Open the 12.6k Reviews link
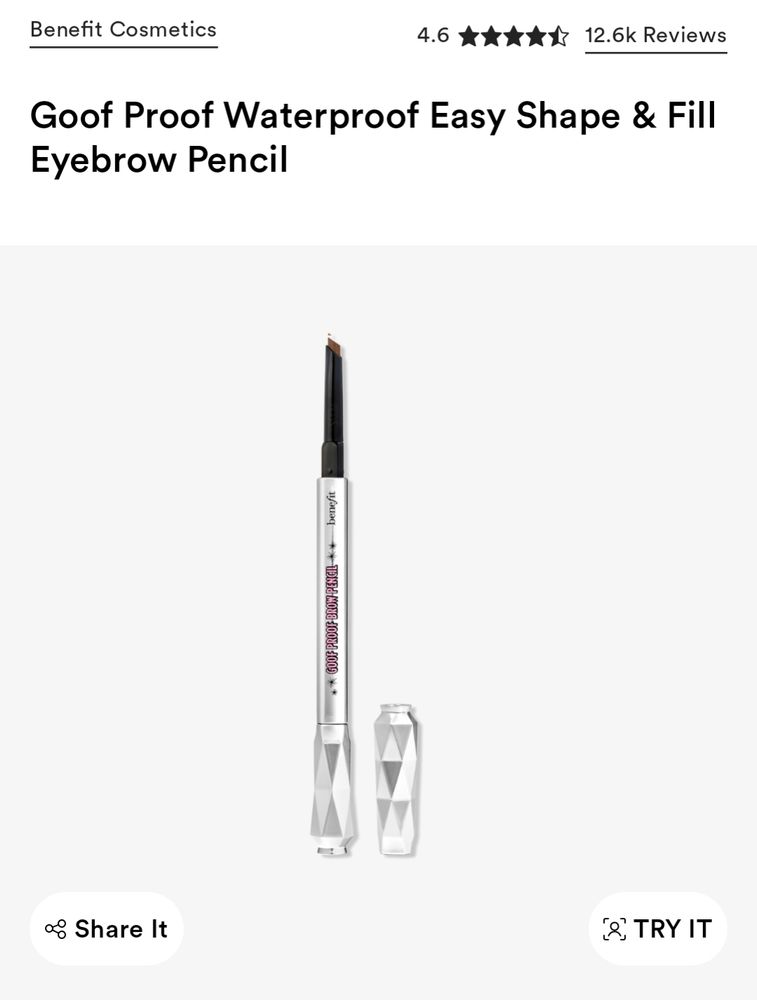Viewport: 757px width, 1000px height. (655, 35)
